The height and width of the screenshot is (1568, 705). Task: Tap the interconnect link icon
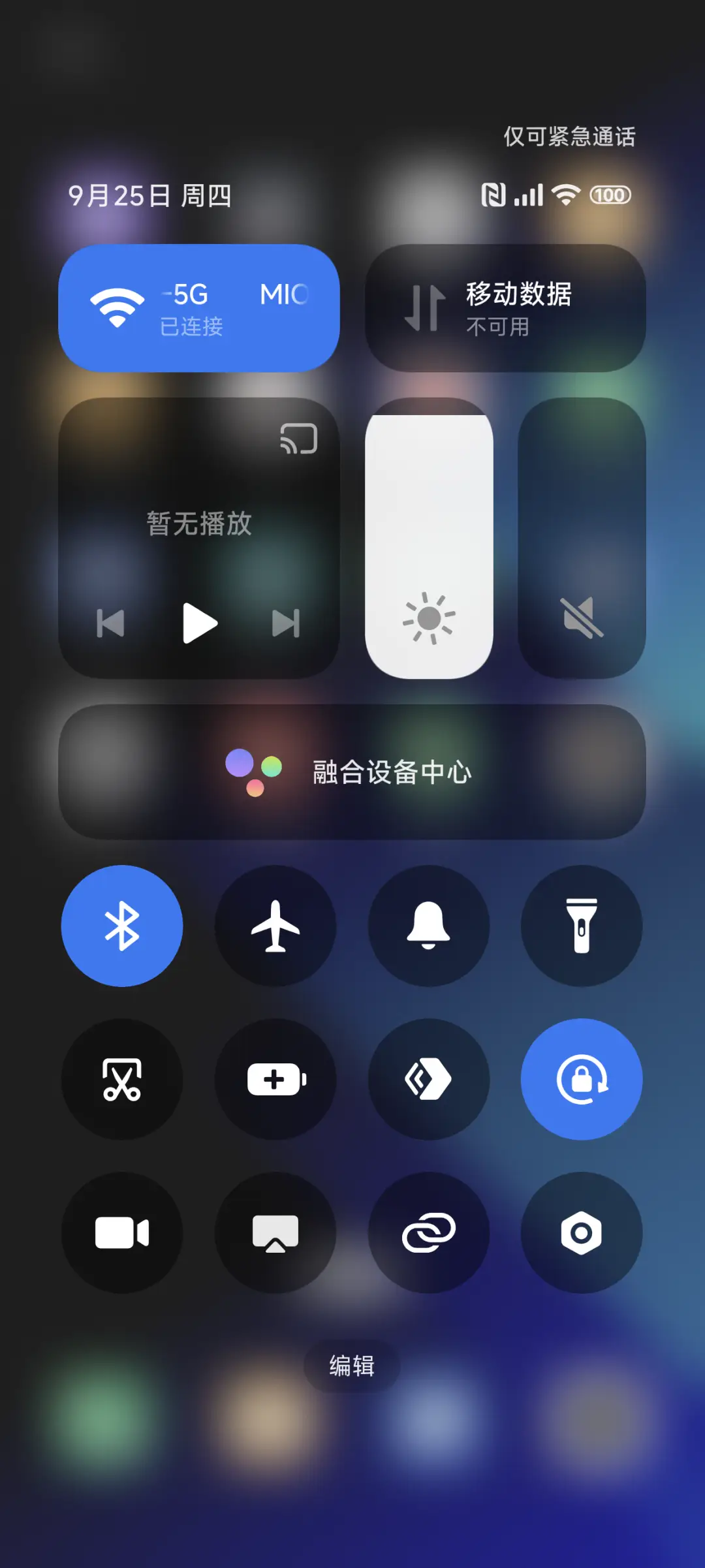coord(429,1231)
